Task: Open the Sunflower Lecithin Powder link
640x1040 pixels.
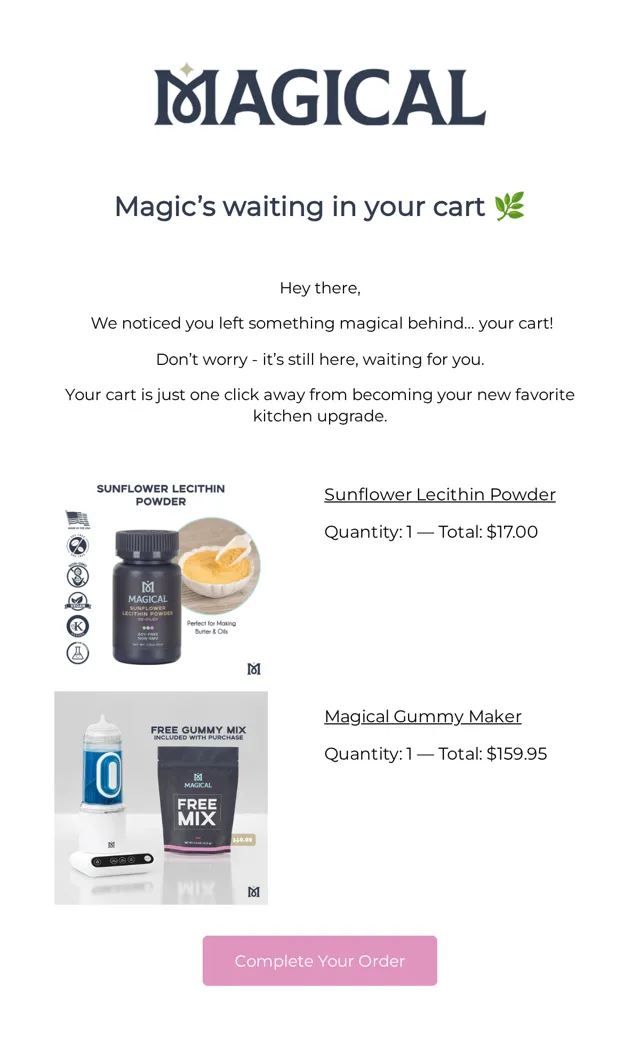Action: (x=440, y=495)
